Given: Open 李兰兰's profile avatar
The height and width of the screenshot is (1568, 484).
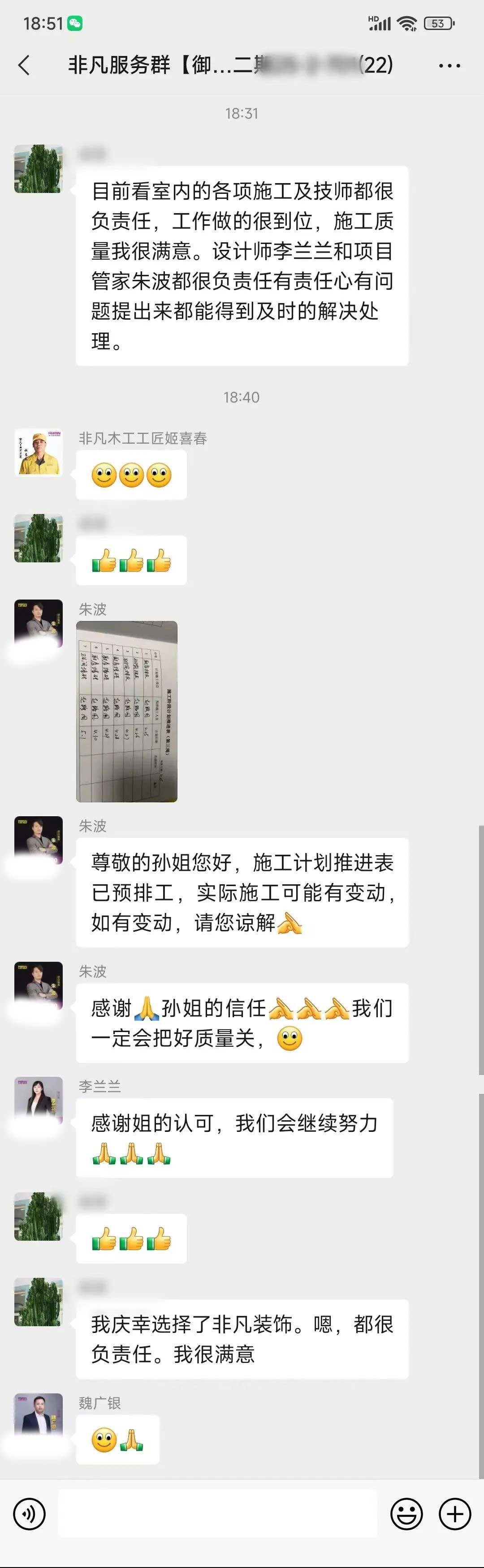Looking at the screenshot, I should pyautogui.click(x=39, y=1101).
